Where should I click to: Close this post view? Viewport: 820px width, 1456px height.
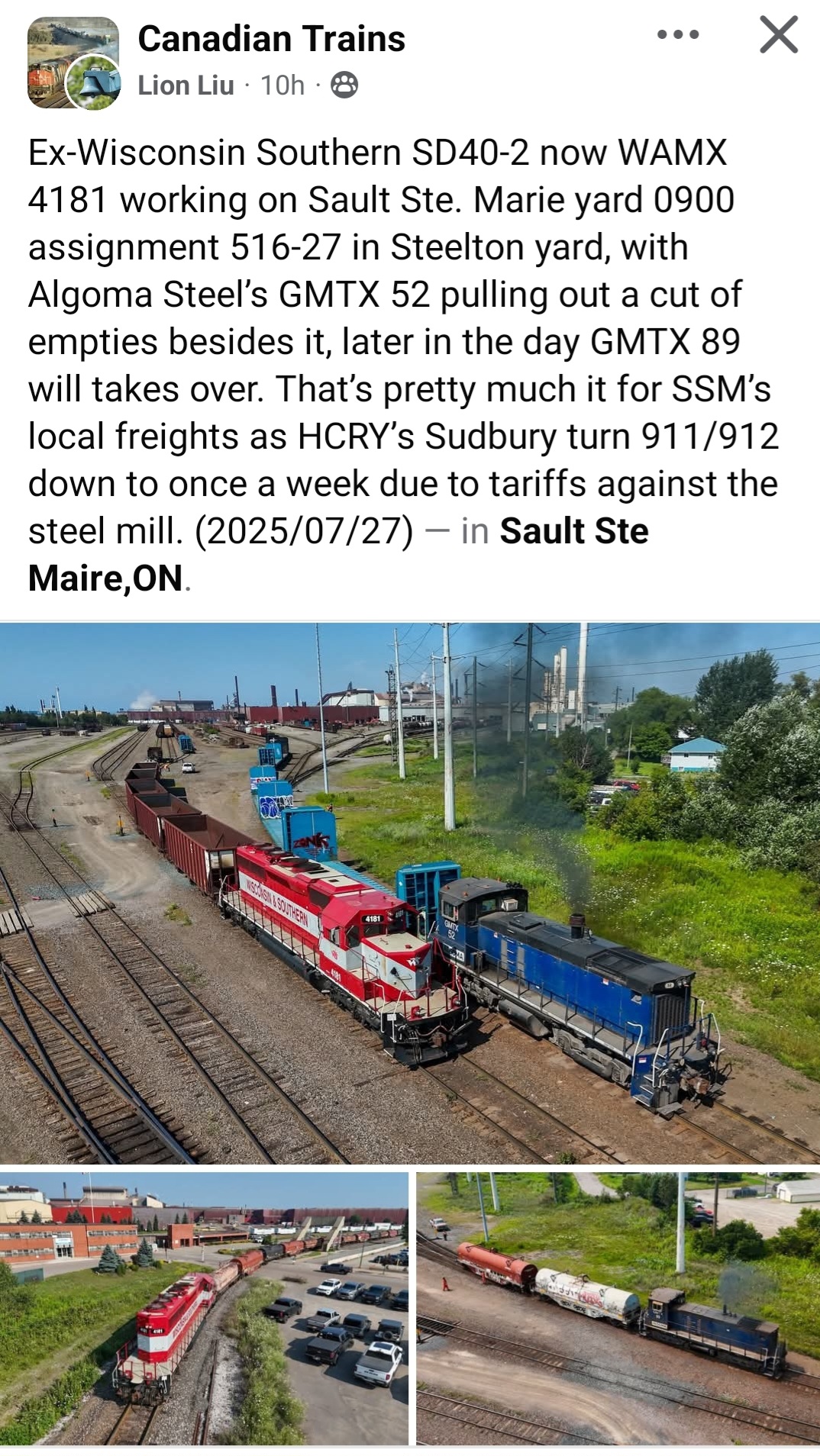click(x=778, y=35)
